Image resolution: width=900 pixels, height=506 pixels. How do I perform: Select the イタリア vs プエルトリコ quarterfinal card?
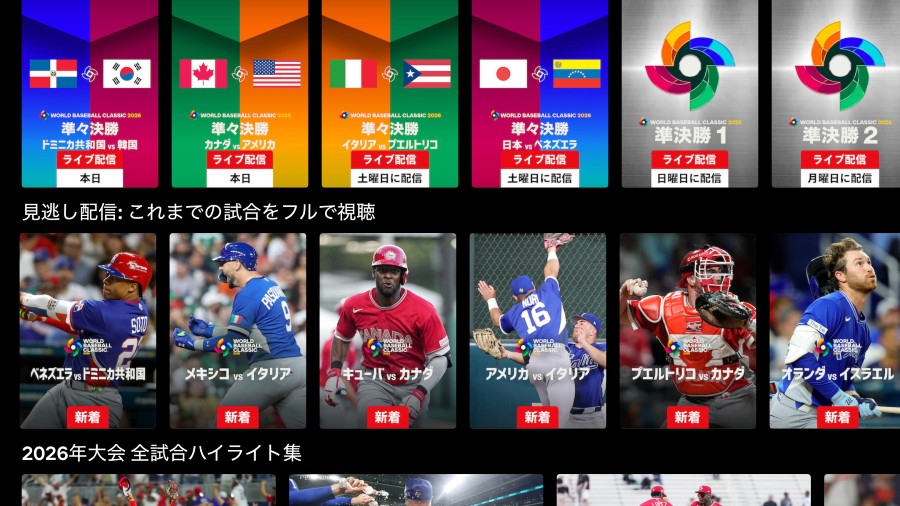pos(390,93)
